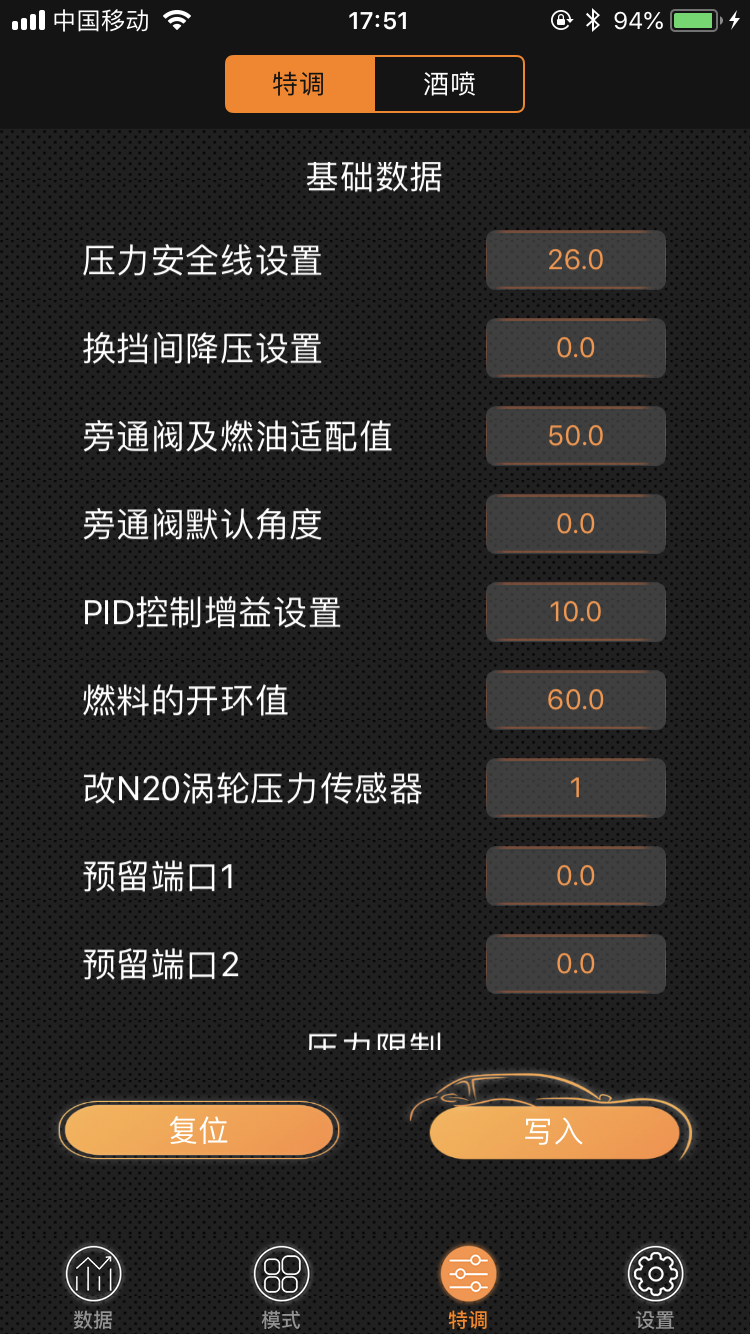Image resolution: width=750 pixels, height=1334 pixels.
Task: Tap the 换挡间降压设置 value field
Action: 576,348
